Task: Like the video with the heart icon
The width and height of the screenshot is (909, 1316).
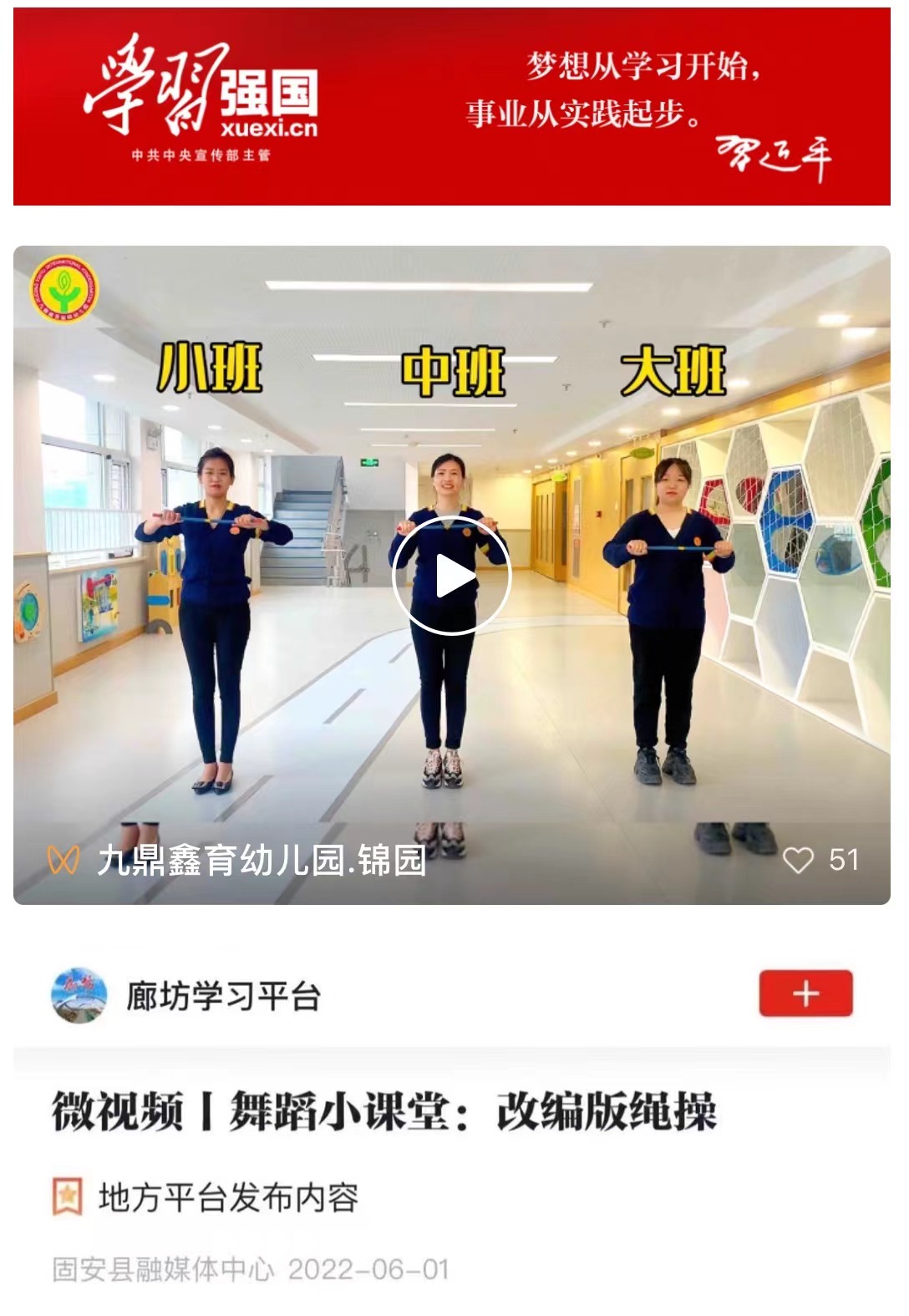Action: (798, 860)
